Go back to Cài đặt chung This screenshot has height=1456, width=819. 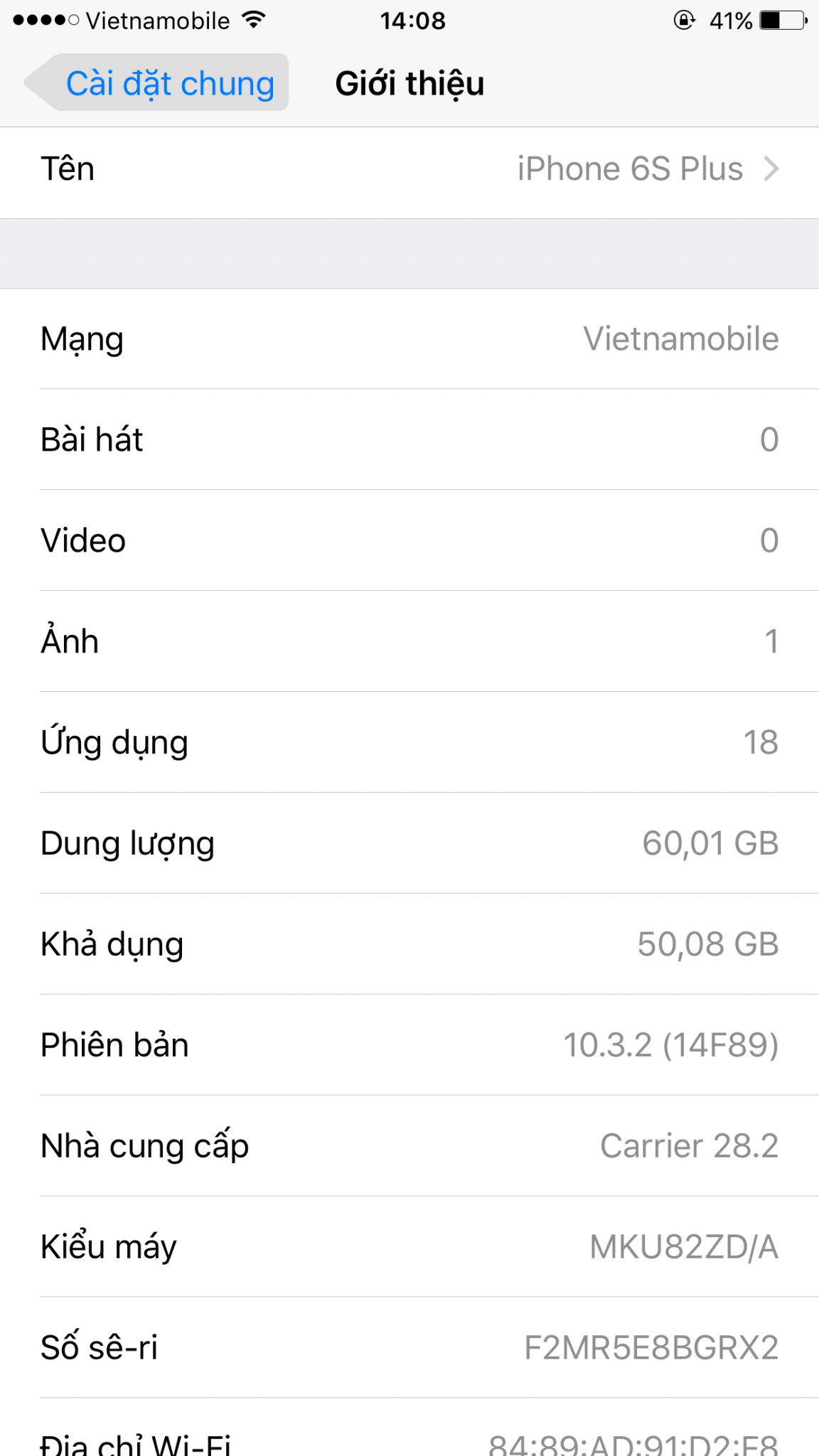pos(158,83)
